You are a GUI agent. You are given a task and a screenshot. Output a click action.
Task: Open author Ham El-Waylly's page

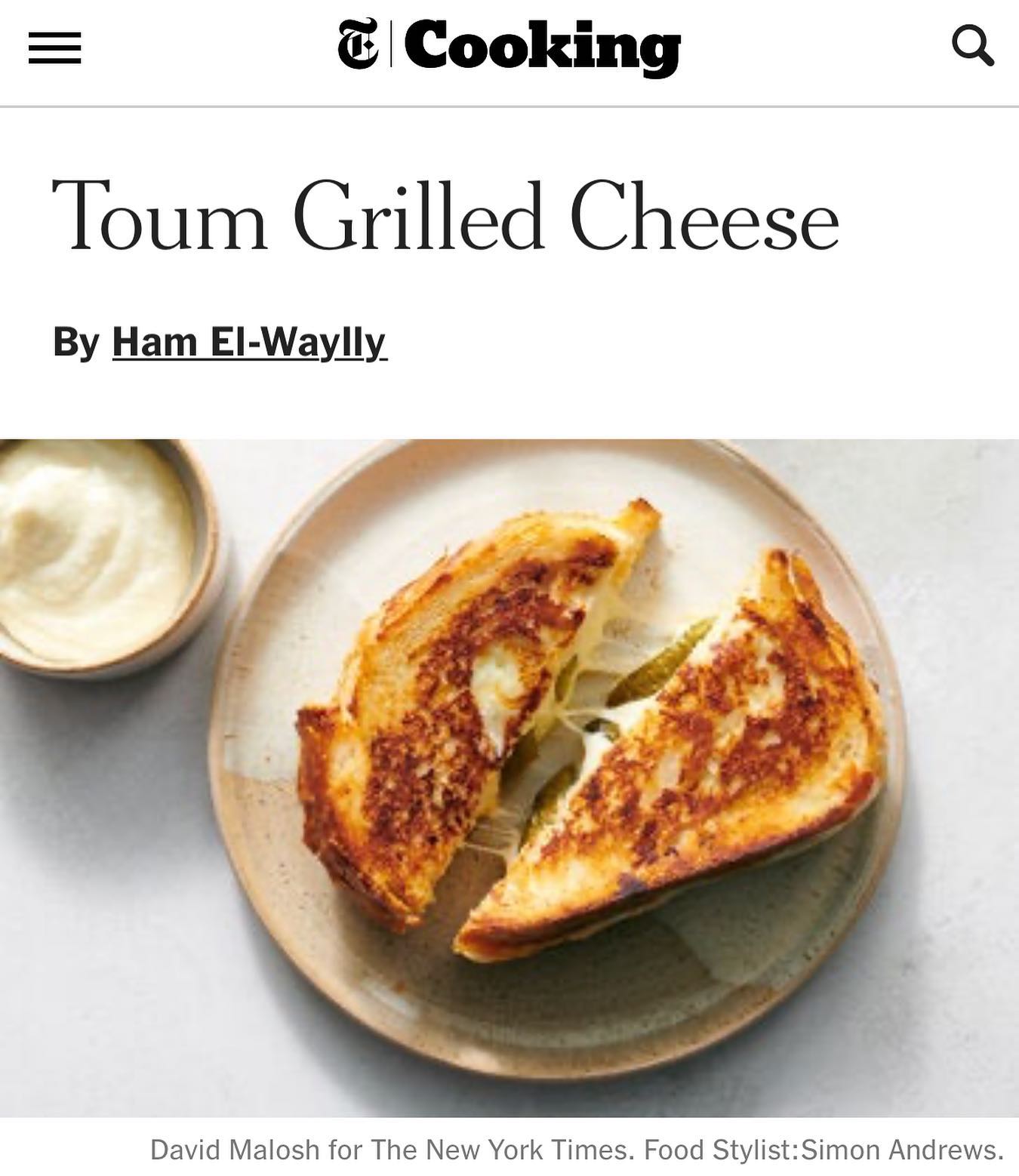coord(249,342)
